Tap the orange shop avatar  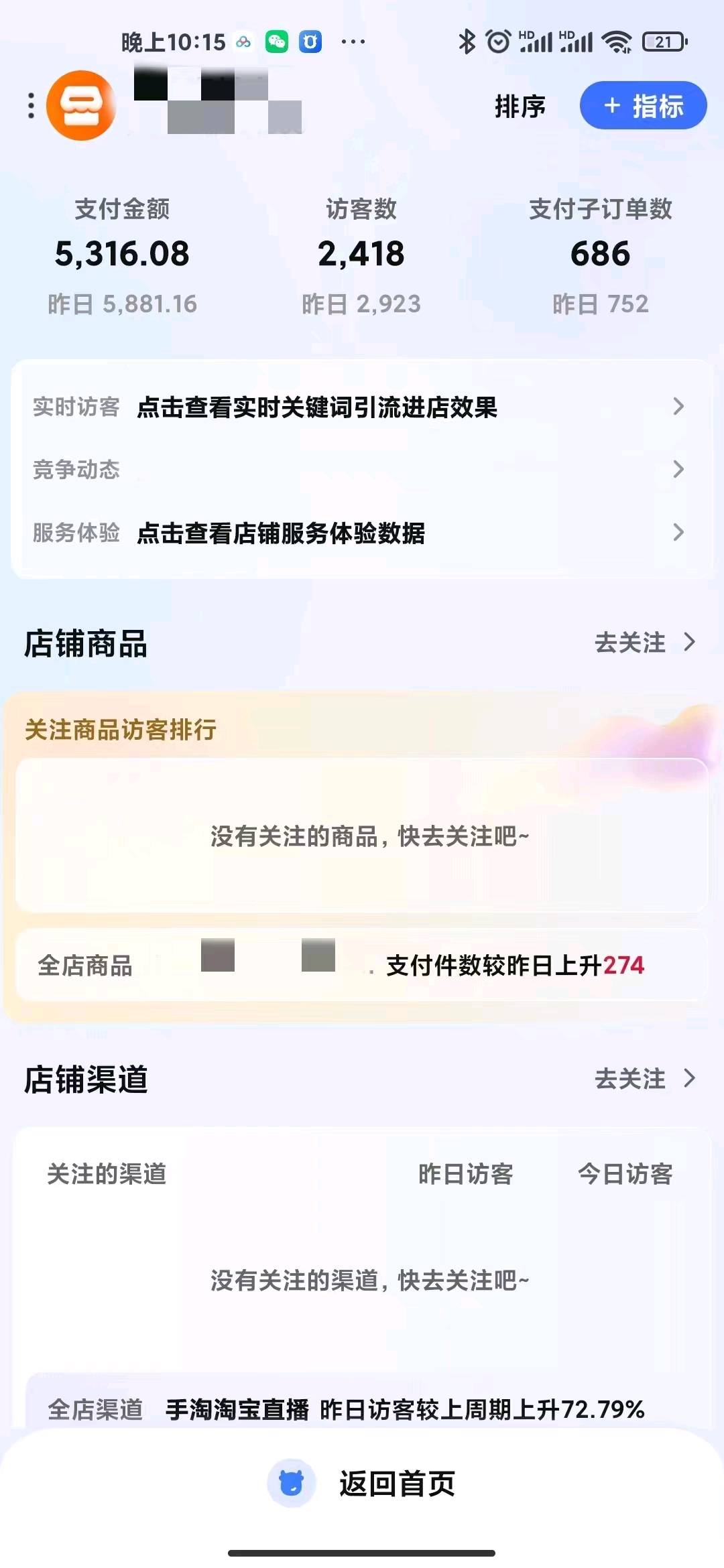pyautogui.click(x=81, y=106)
